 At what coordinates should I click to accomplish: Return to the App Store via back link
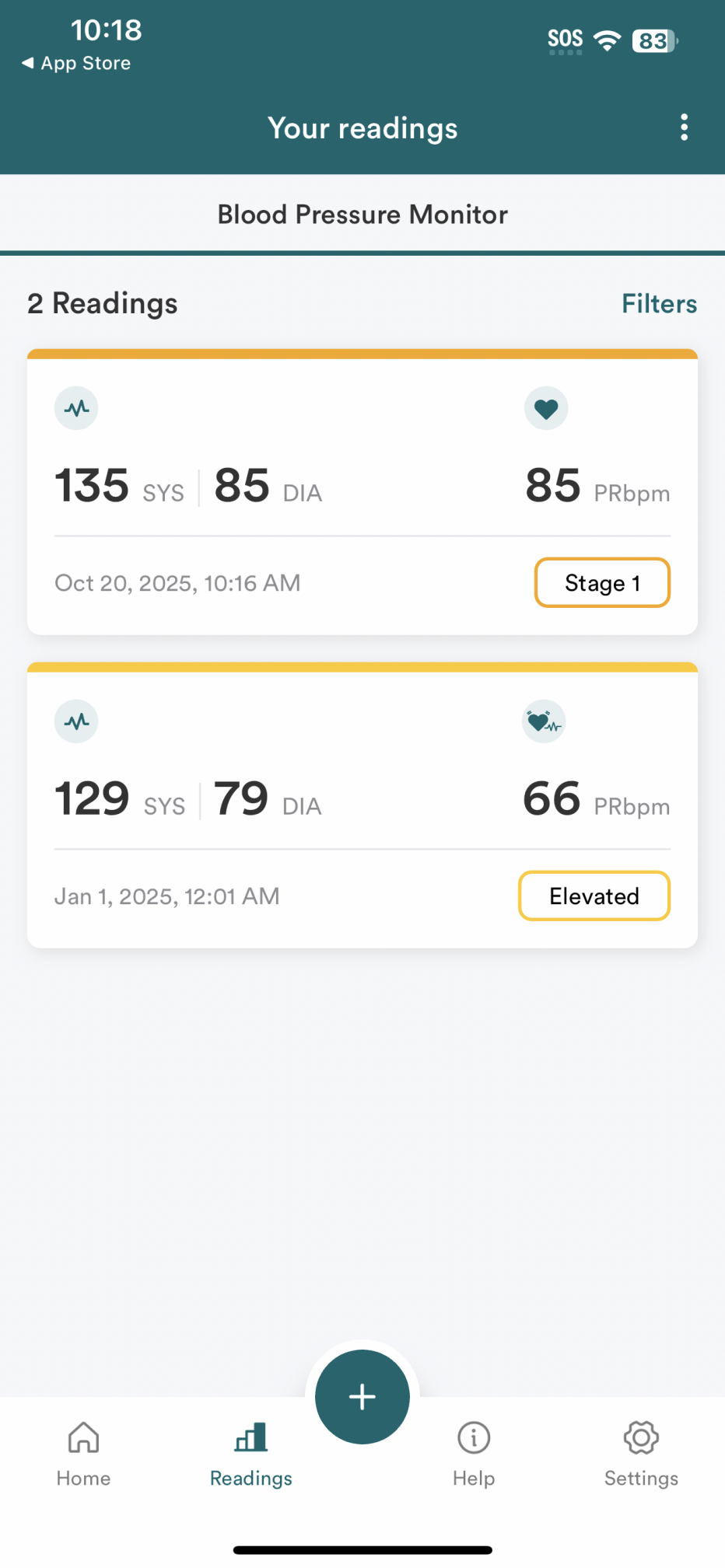(x=75, y=63)
